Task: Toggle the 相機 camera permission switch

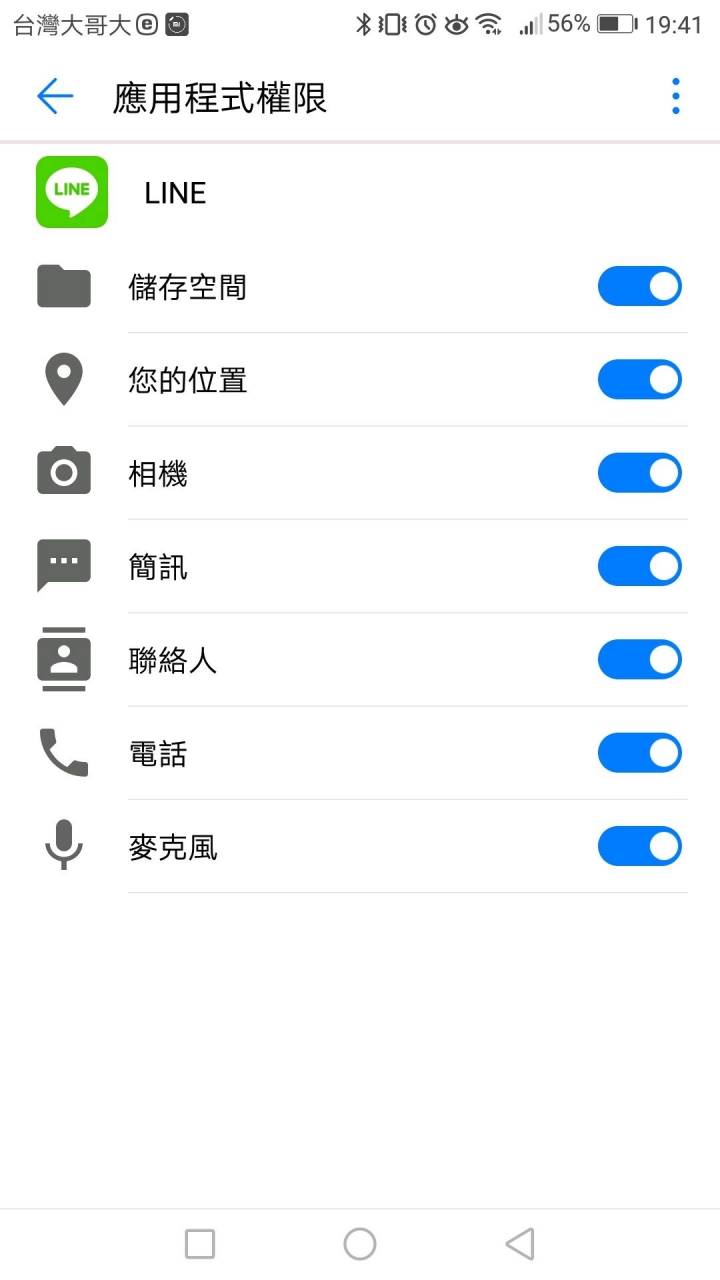Action: (x=640, y=473)
